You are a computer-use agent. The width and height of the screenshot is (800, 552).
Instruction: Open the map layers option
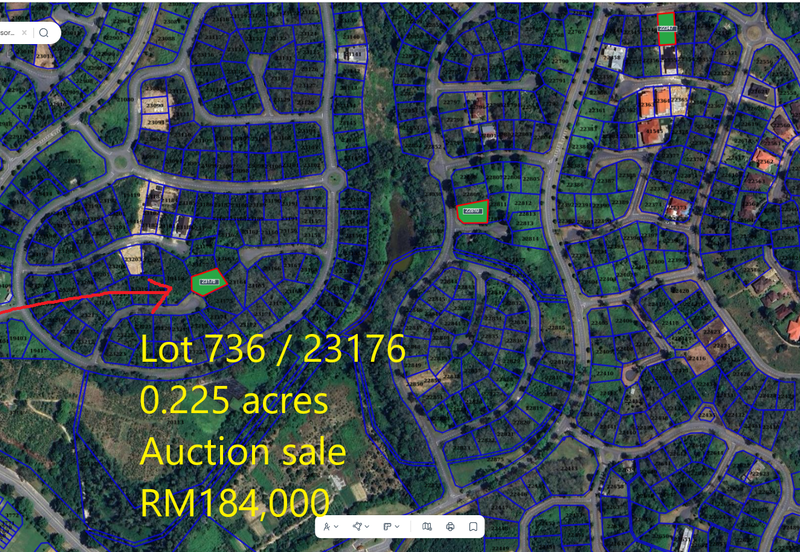click(427, 526)
